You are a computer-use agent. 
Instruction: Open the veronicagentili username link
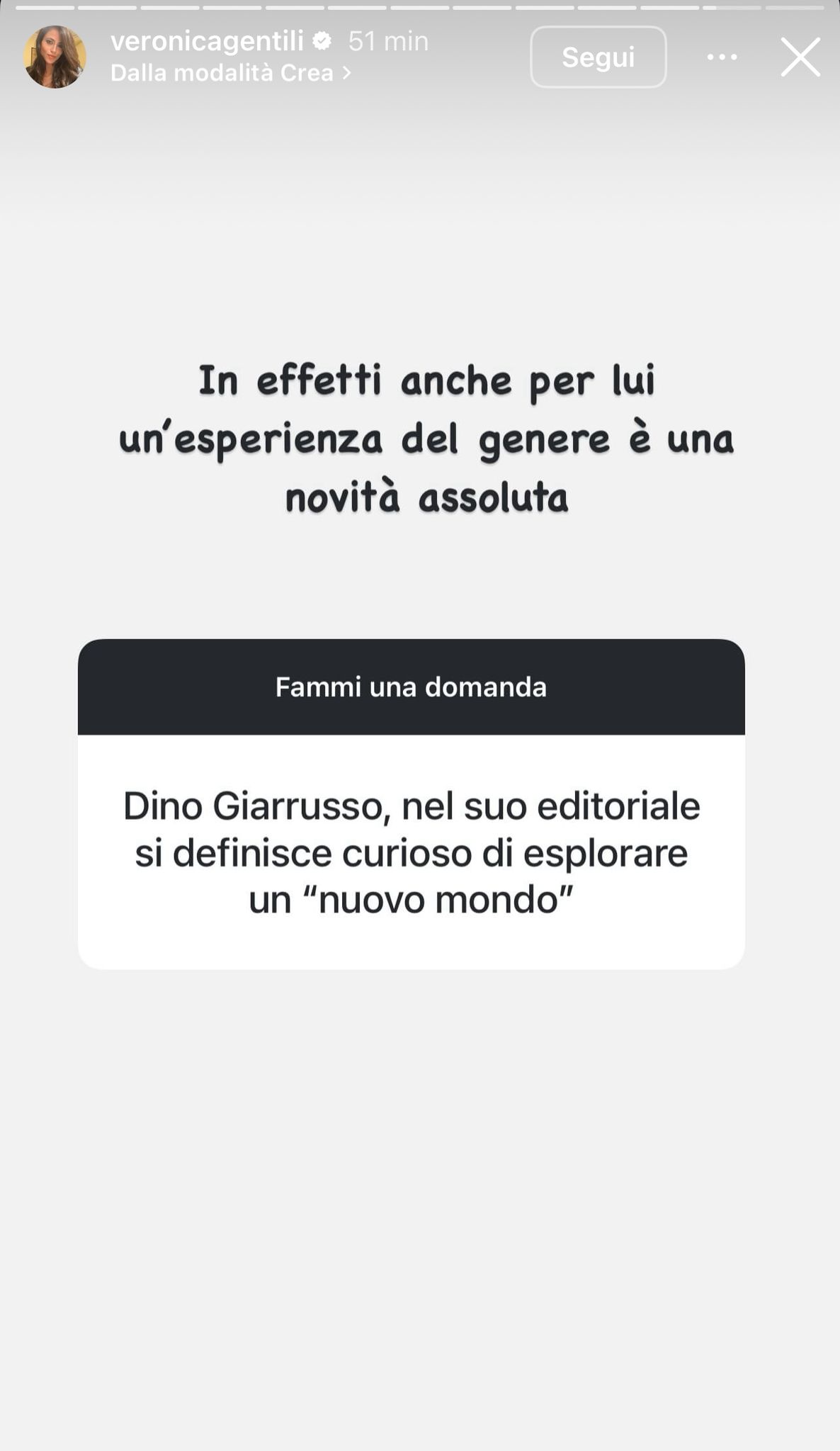207,41
